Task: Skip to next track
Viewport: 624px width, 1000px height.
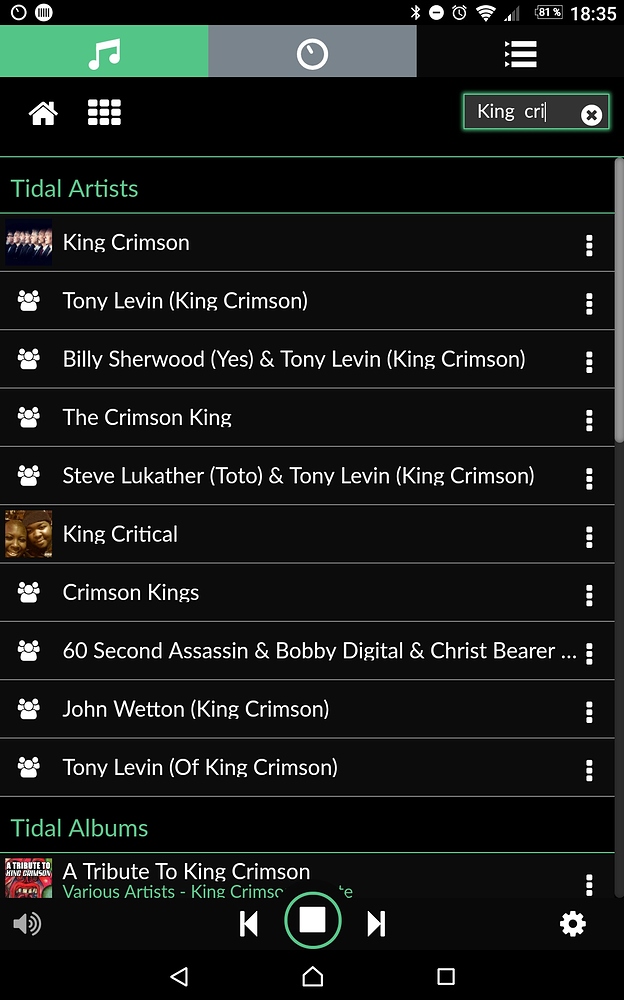Action: [376, 923]
